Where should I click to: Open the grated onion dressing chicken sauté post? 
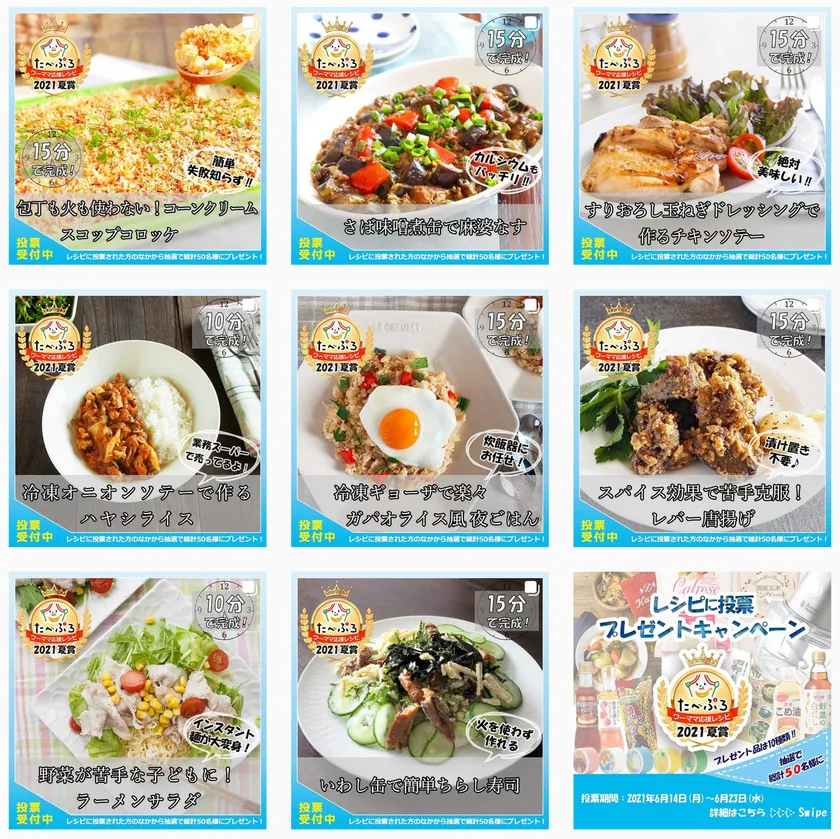pyautogui.click(x=703, y=137)
